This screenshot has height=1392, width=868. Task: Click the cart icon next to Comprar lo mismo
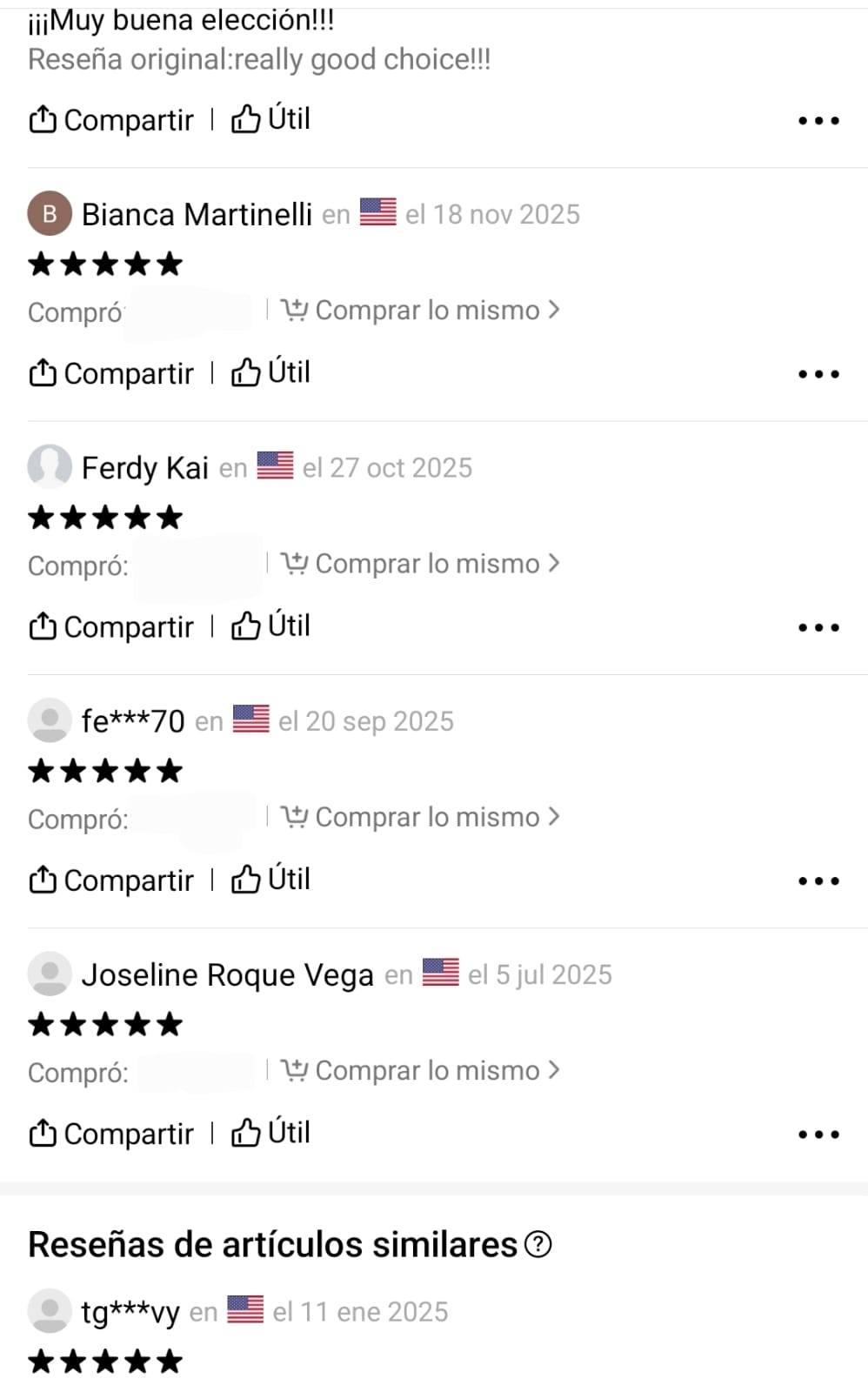(x=295, y=310)
